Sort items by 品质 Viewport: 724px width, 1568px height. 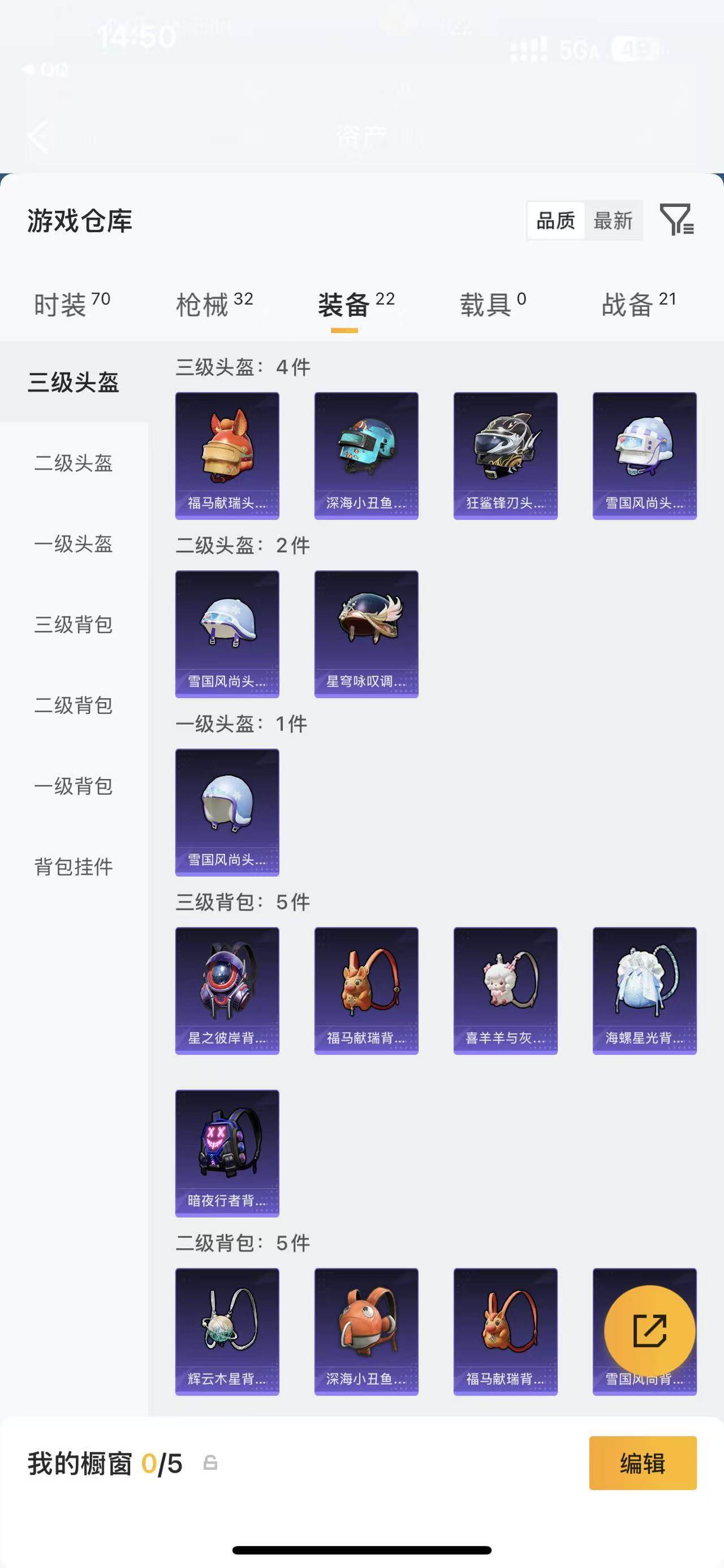(x=555, y=221)
